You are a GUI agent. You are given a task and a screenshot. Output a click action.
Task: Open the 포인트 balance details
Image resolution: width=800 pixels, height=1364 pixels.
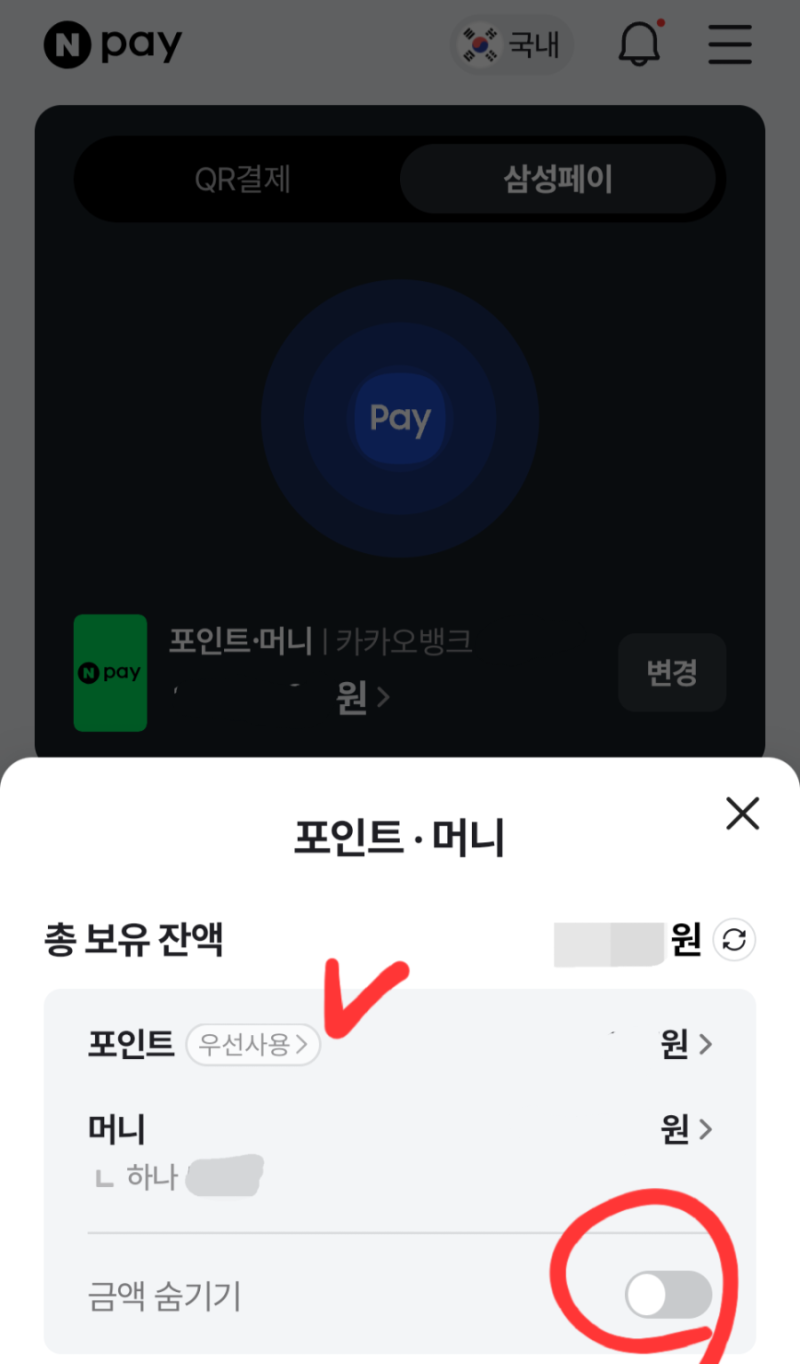(x=400, y=1044)
